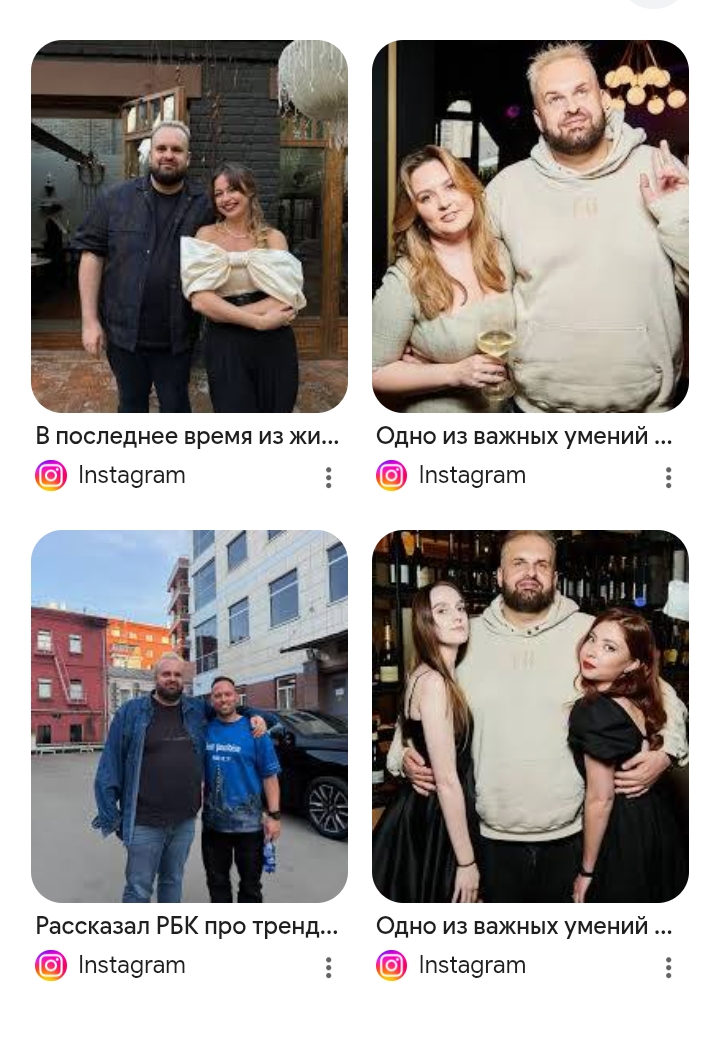Screen dimensions: 720x1040
Task: Open more options under the champagne glass photo
Action: (x=668, y=477)
